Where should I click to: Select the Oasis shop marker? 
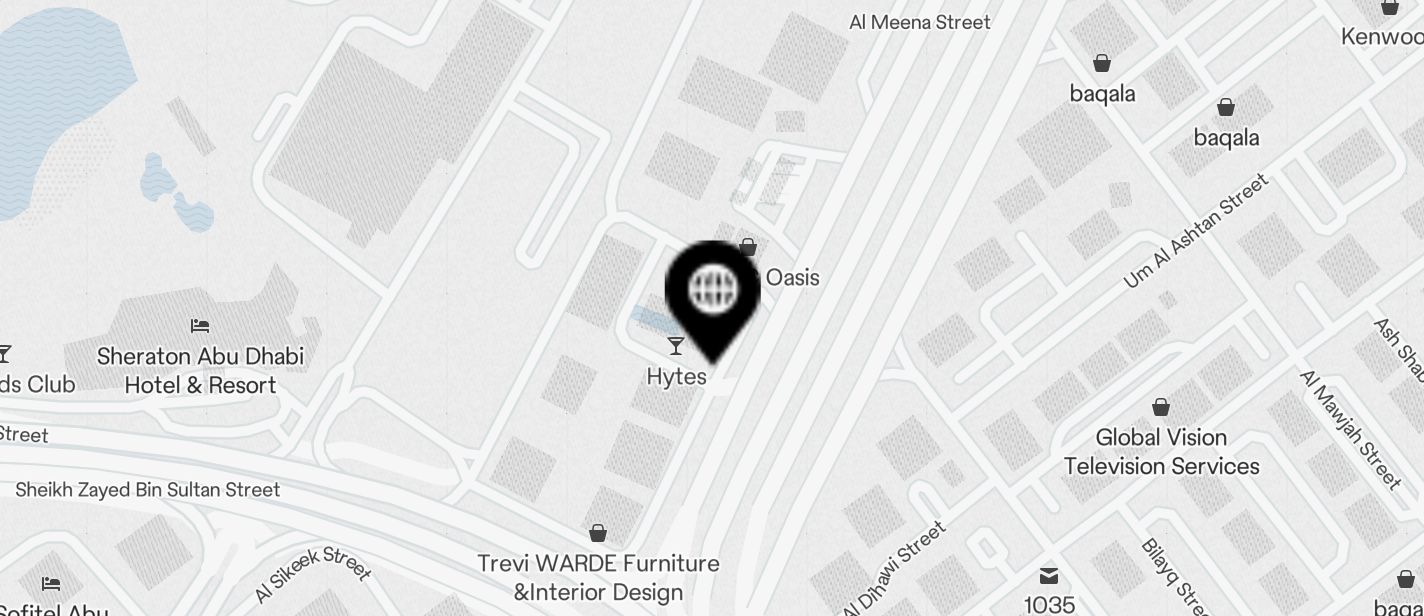pos(748,248)
